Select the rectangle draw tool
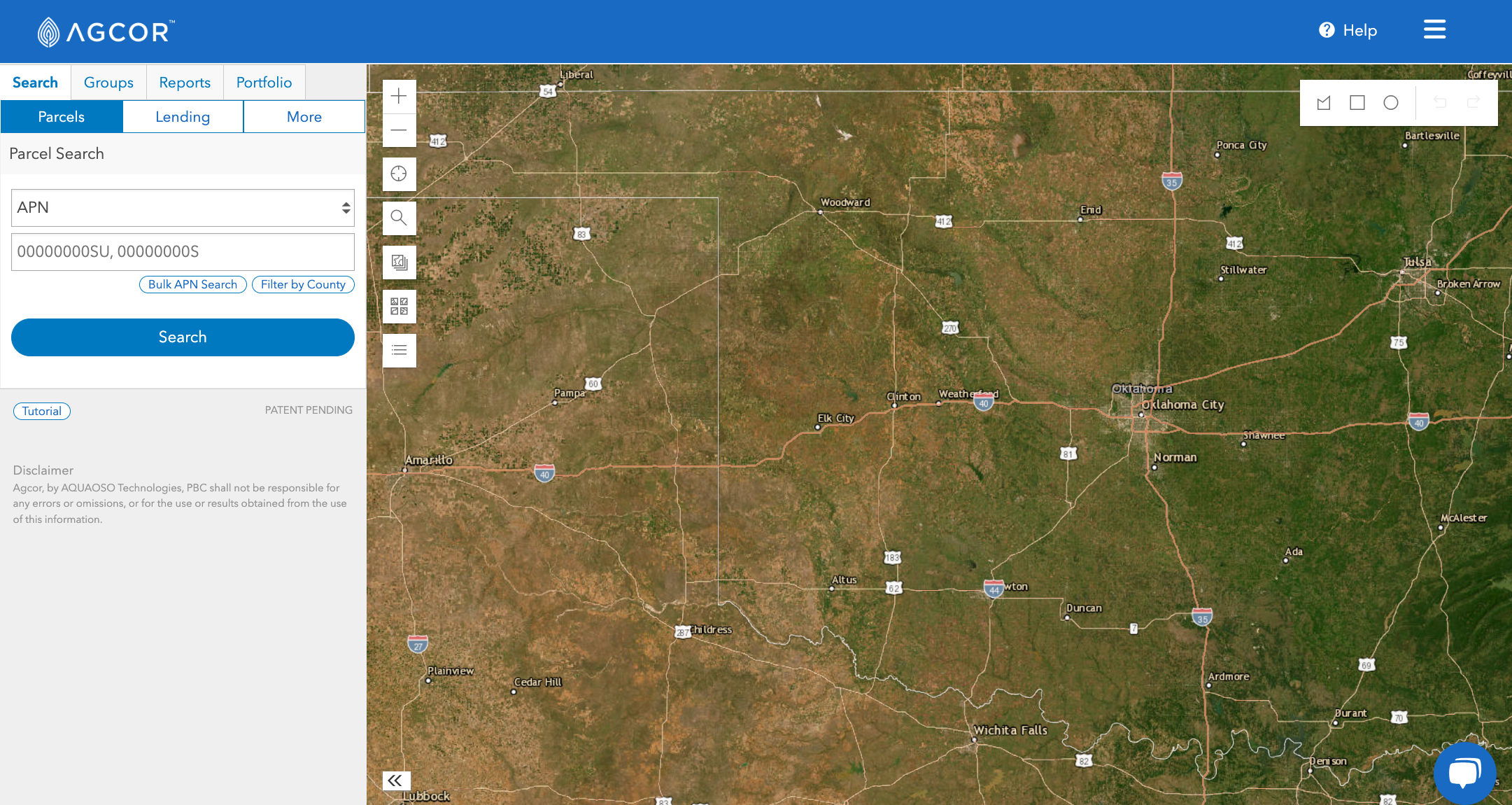This screenshot has width=1512, height=805. click(x=1357, y=103)
